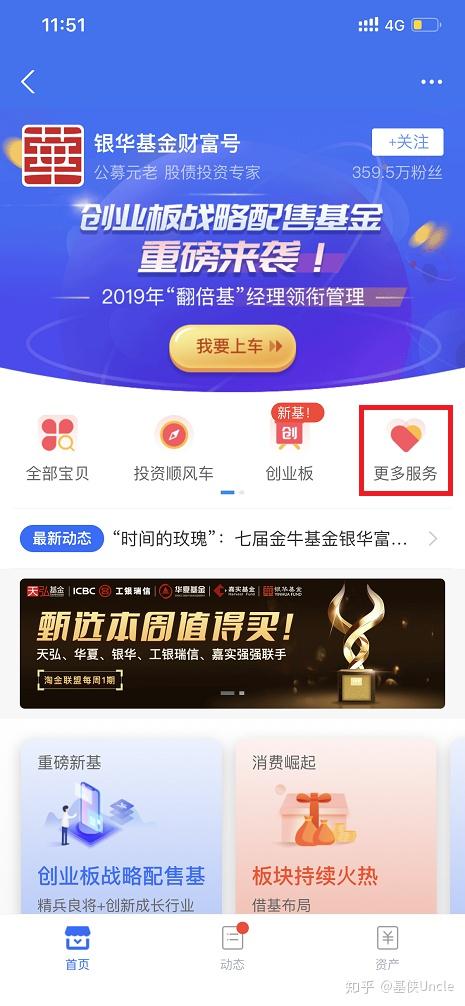Switch to the 动态 tab
This screenshot has height=1006, width=465.
tap(232, 948)
